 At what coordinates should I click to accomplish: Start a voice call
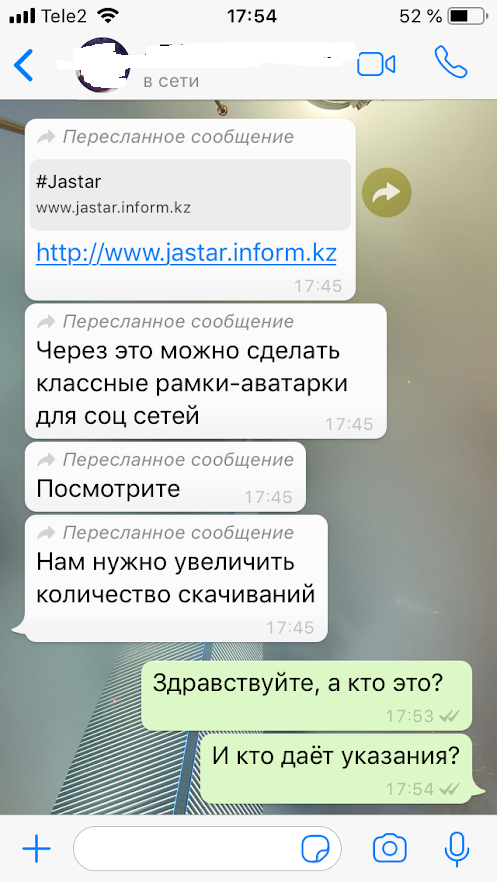[451, 62]
